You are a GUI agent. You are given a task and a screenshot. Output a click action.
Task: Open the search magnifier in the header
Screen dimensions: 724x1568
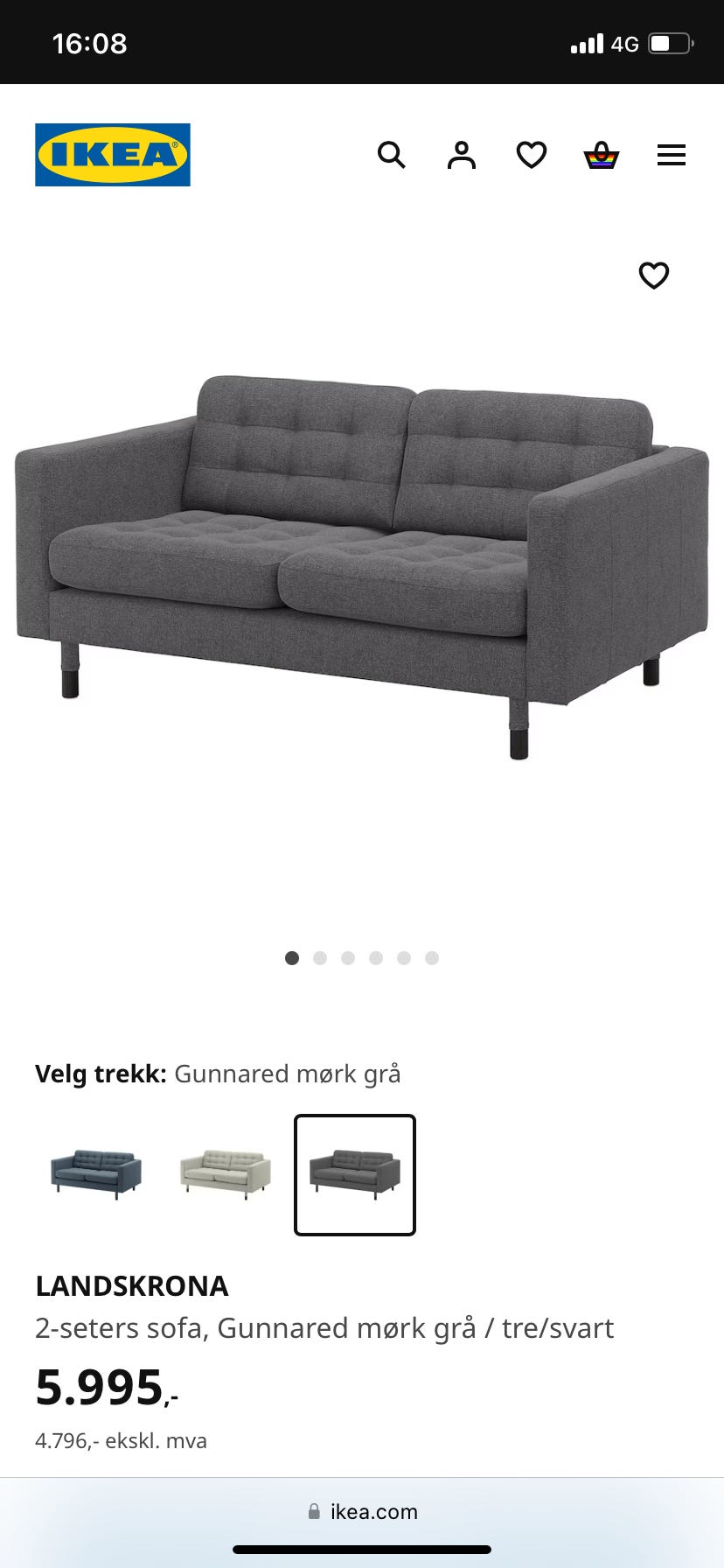pos(391,155)
